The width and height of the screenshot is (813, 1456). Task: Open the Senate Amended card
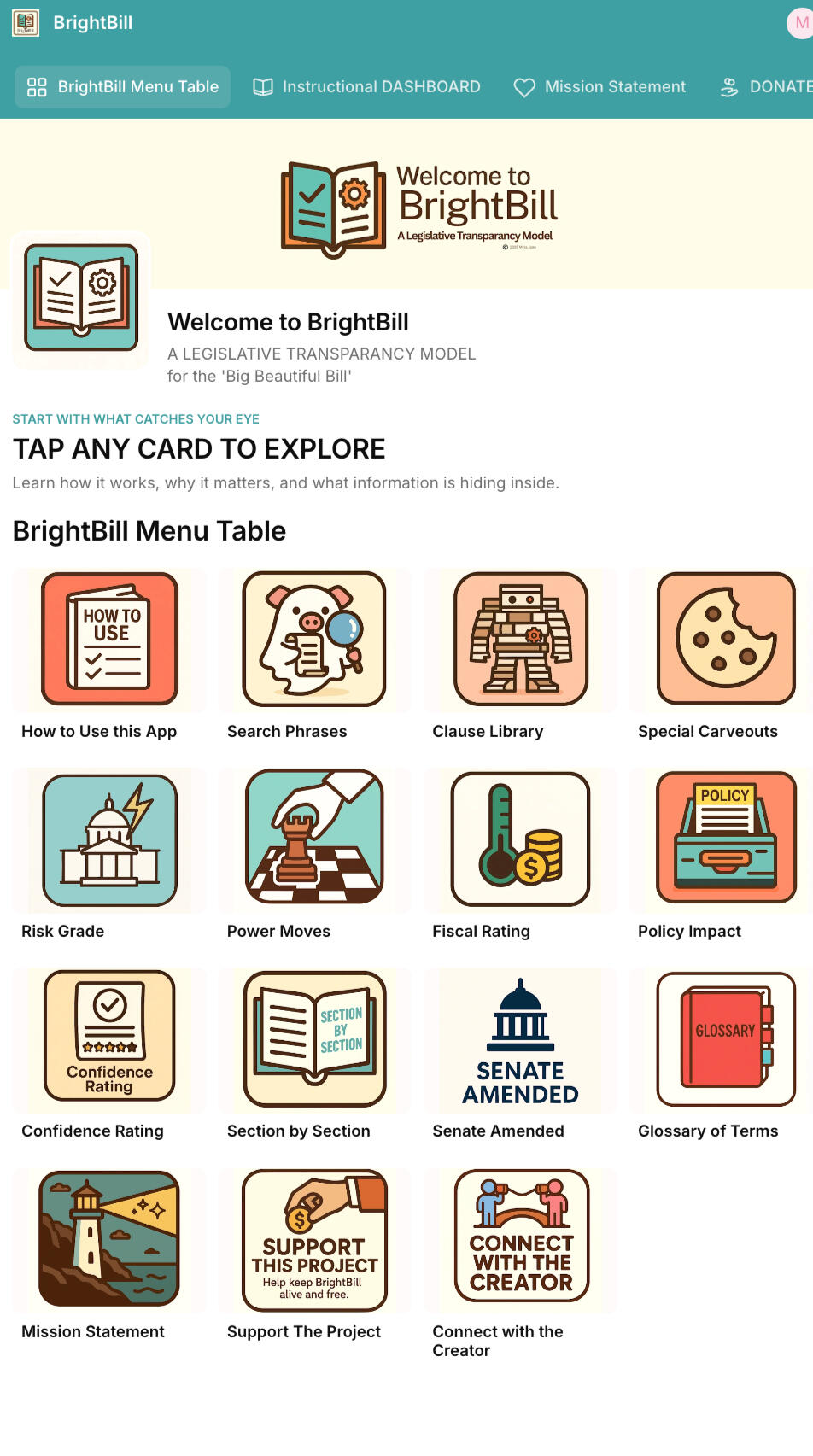click(x=520, y=1039)
